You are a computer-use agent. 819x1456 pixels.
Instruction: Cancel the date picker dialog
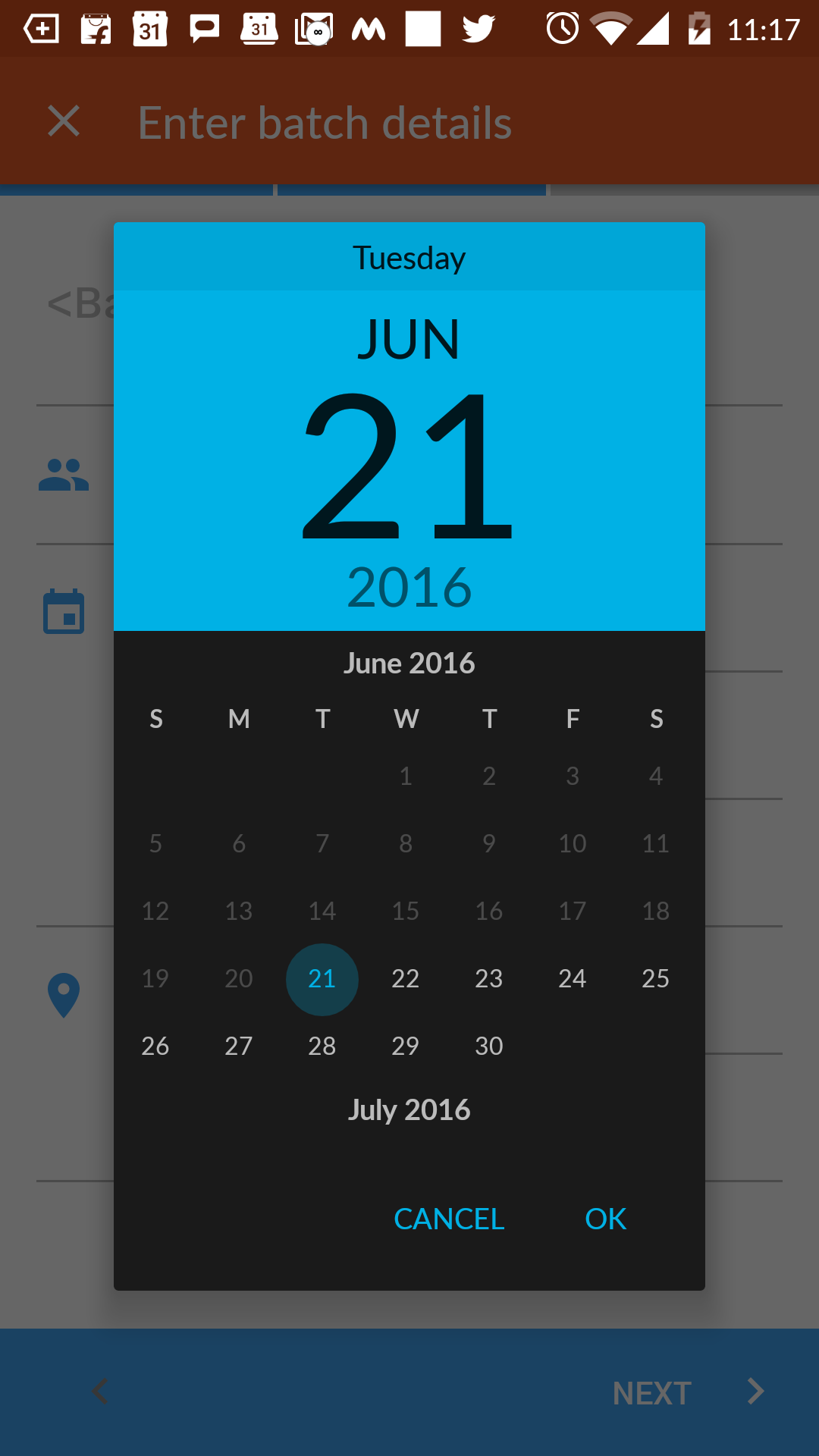tap(449, 1219)
